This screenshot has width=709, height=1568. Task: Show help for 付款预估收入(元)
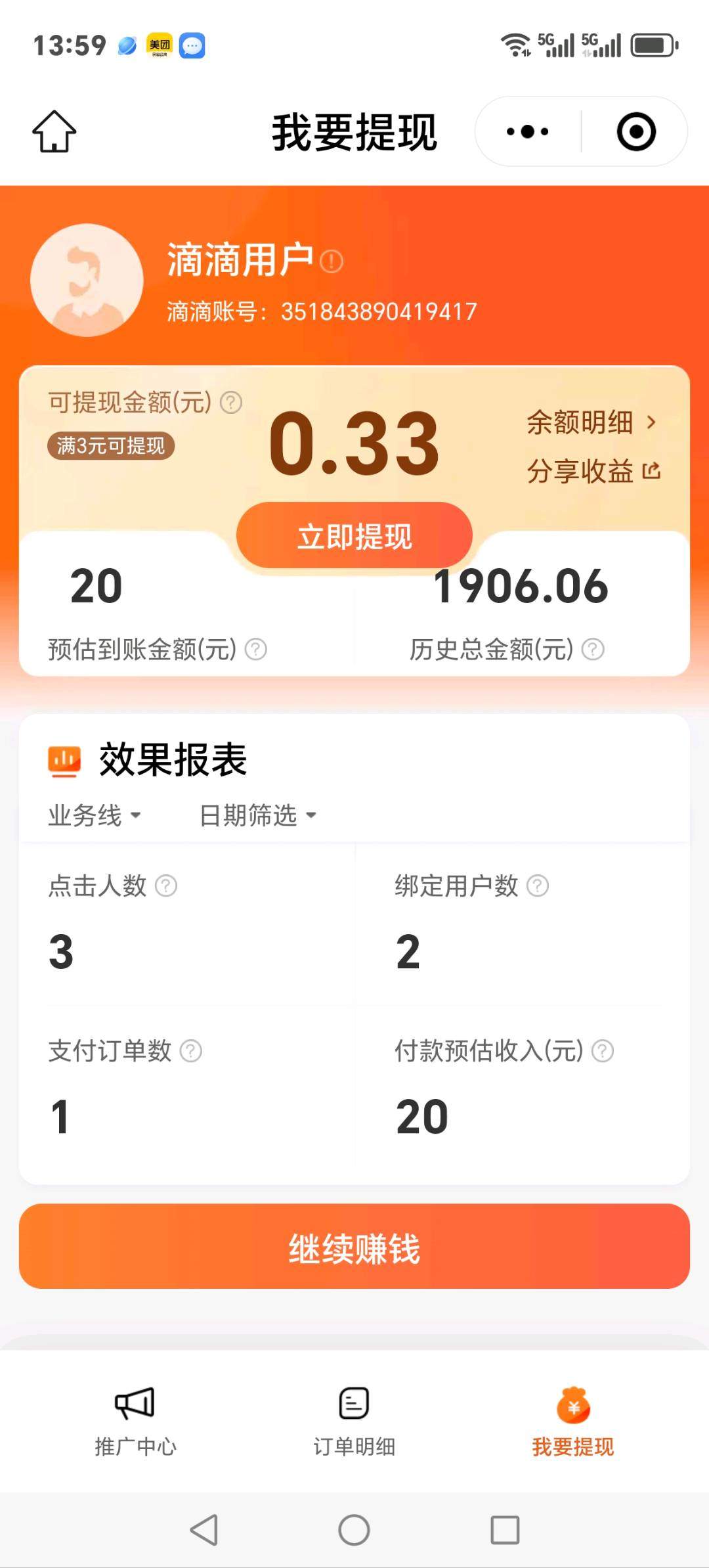coord(603,1051)
